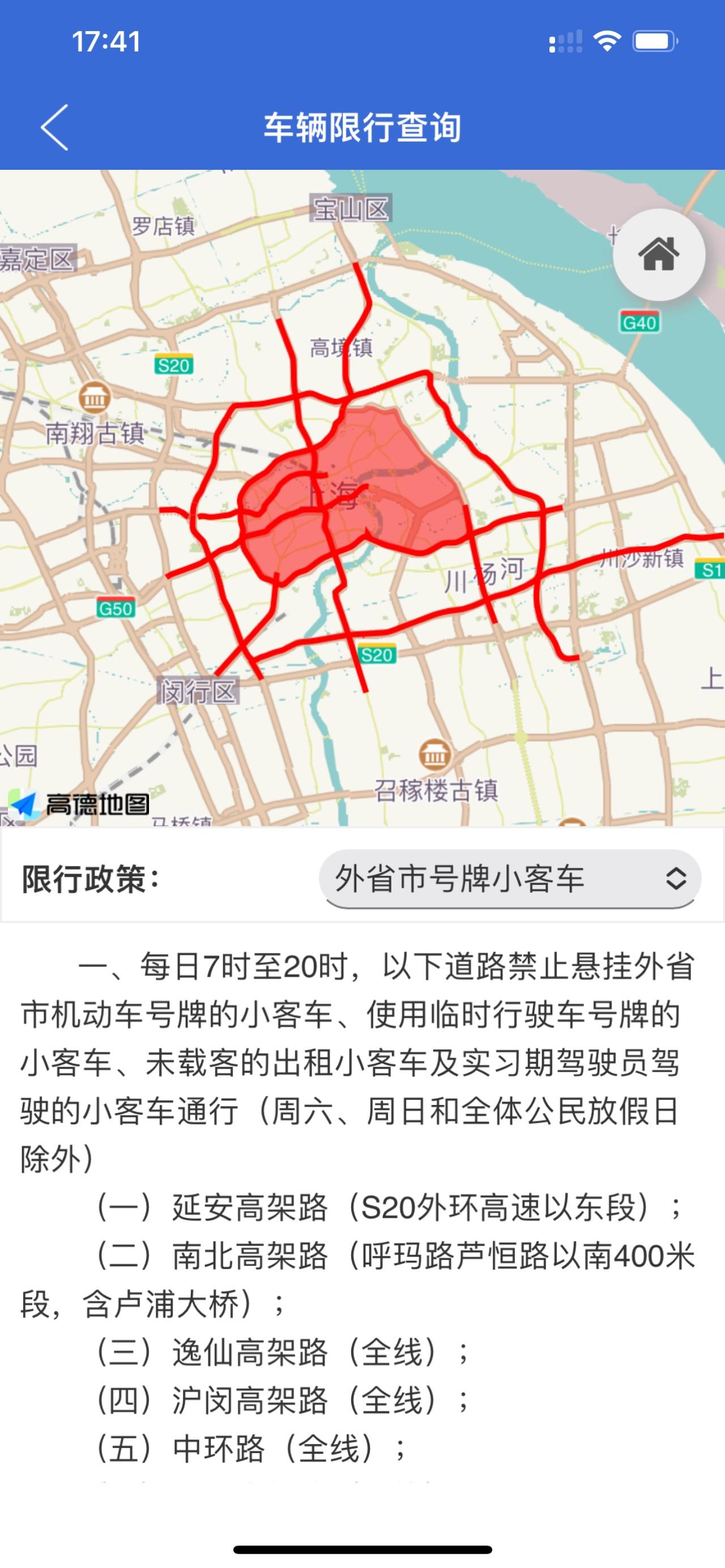
Task: Tap the dropdown chevron beside 外省市号牌小客车
Action: tap(675, 879)
